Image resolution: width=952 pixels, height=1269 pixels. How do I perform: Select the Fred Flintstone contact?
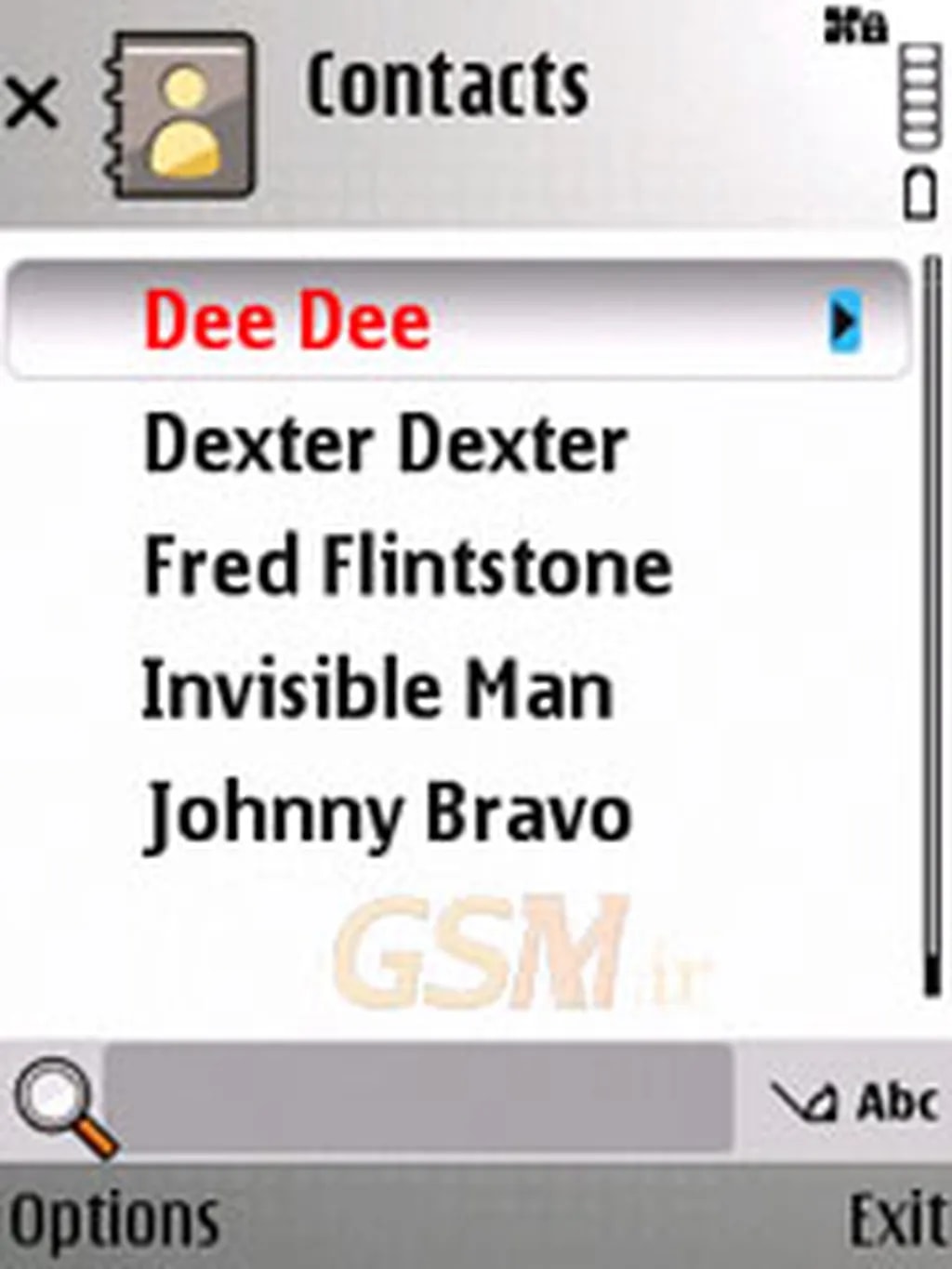click(407, 566)
